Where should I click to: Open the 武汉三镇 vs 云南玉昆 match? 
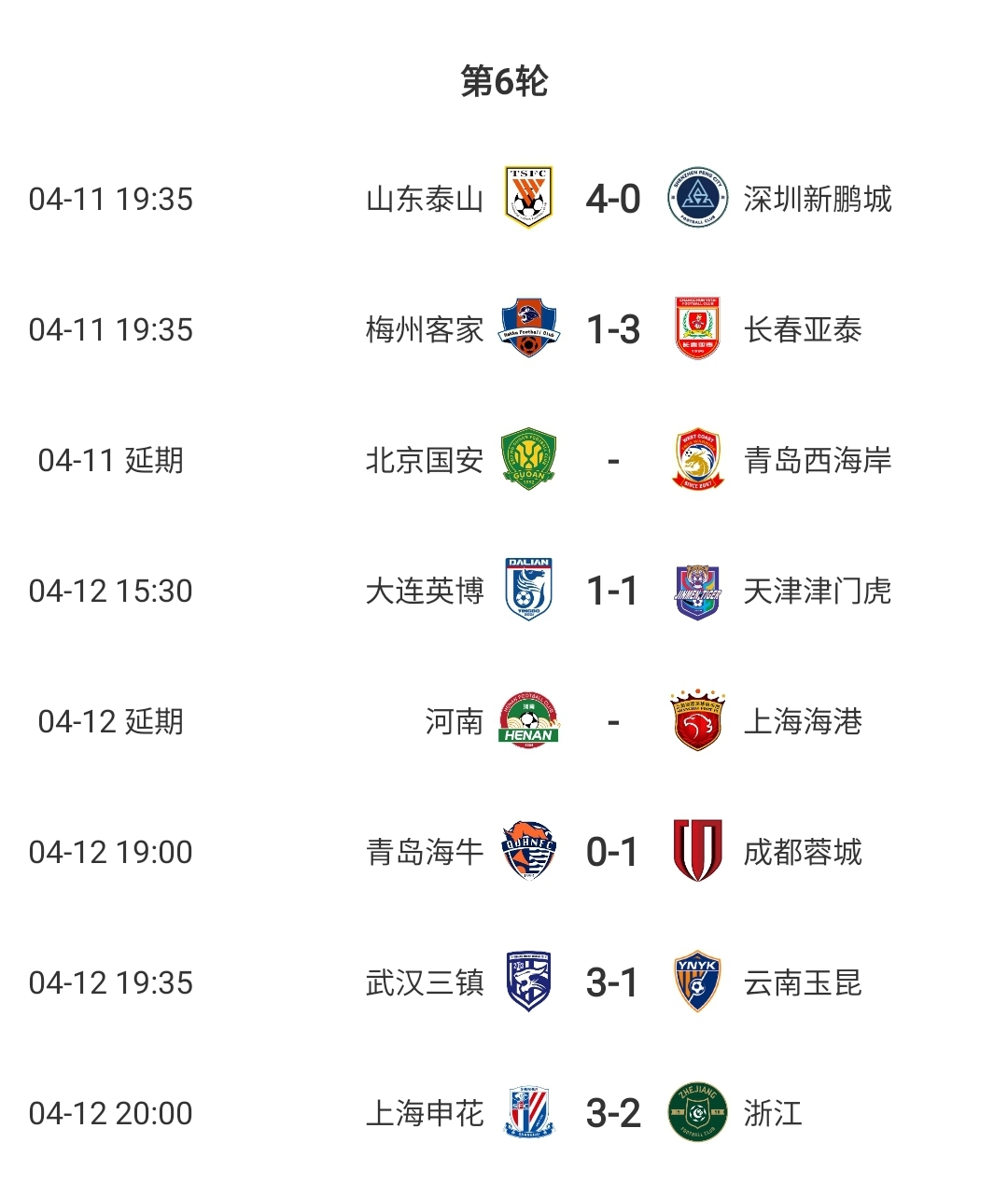pyautogui.click(x=612, y=982)
